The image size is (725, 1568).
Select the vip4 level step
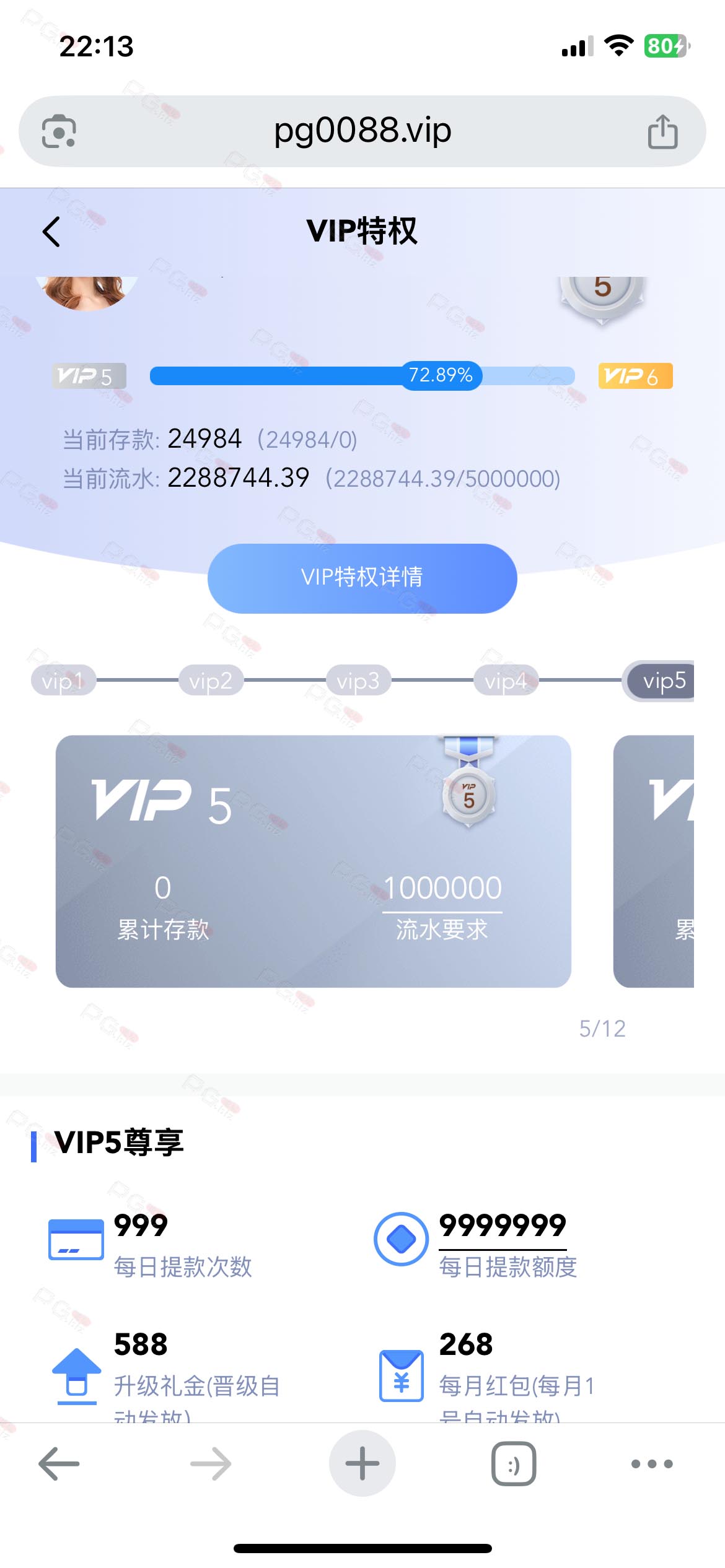click(506, 681)
